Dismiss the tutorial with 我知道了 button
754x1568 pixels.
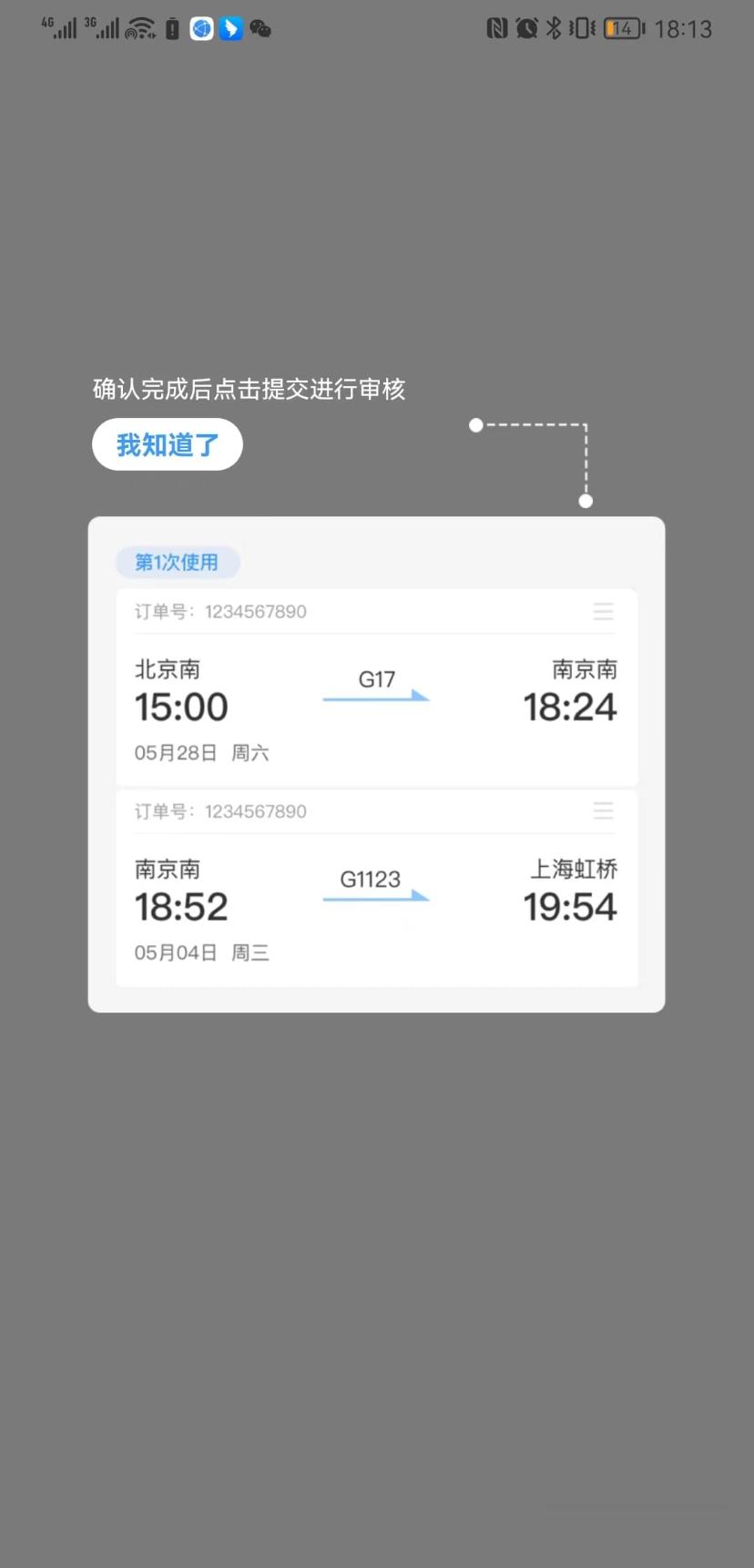168,444
